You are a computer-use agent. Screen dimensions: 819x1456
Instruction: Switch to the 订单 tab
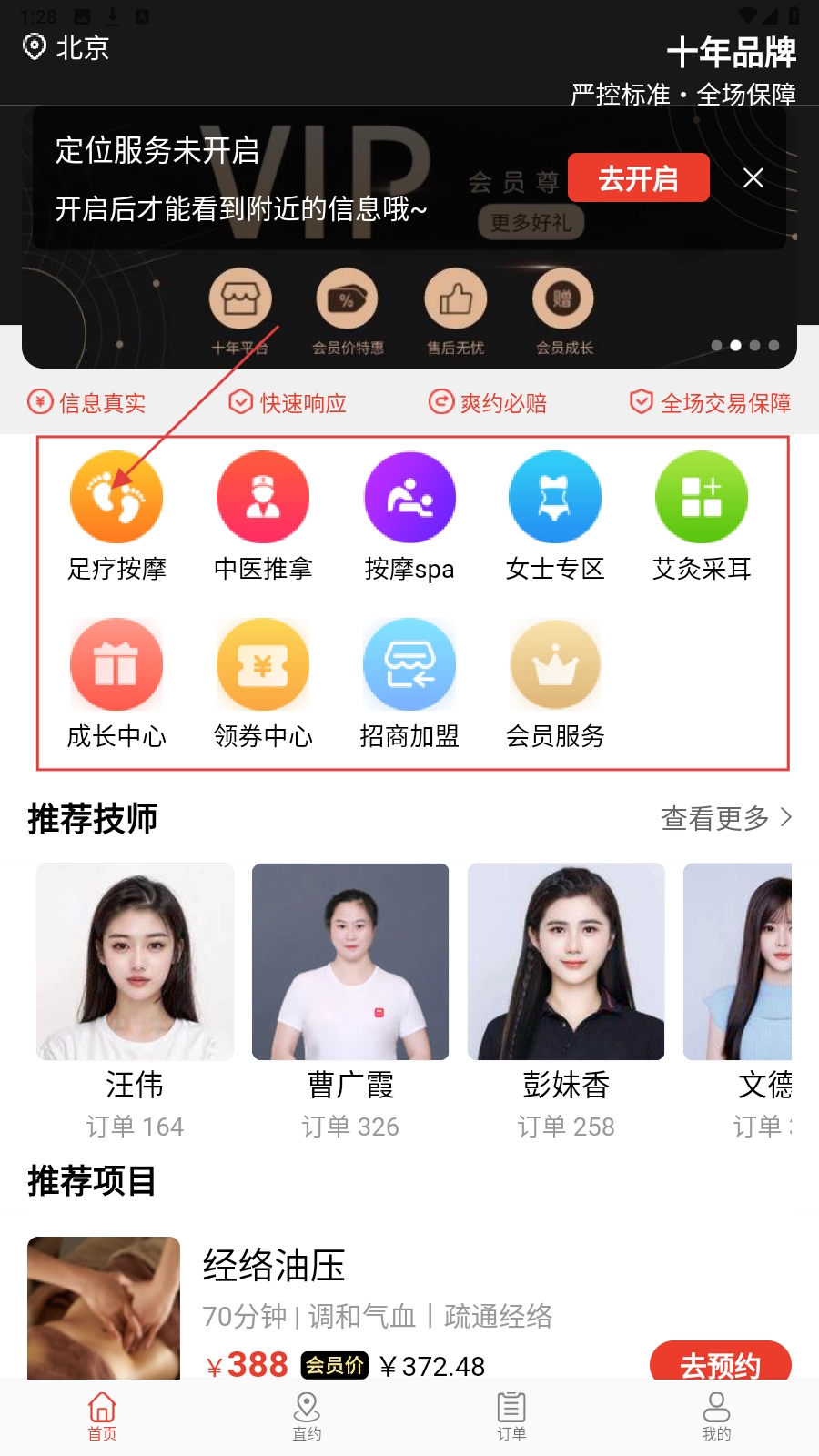511,1416
